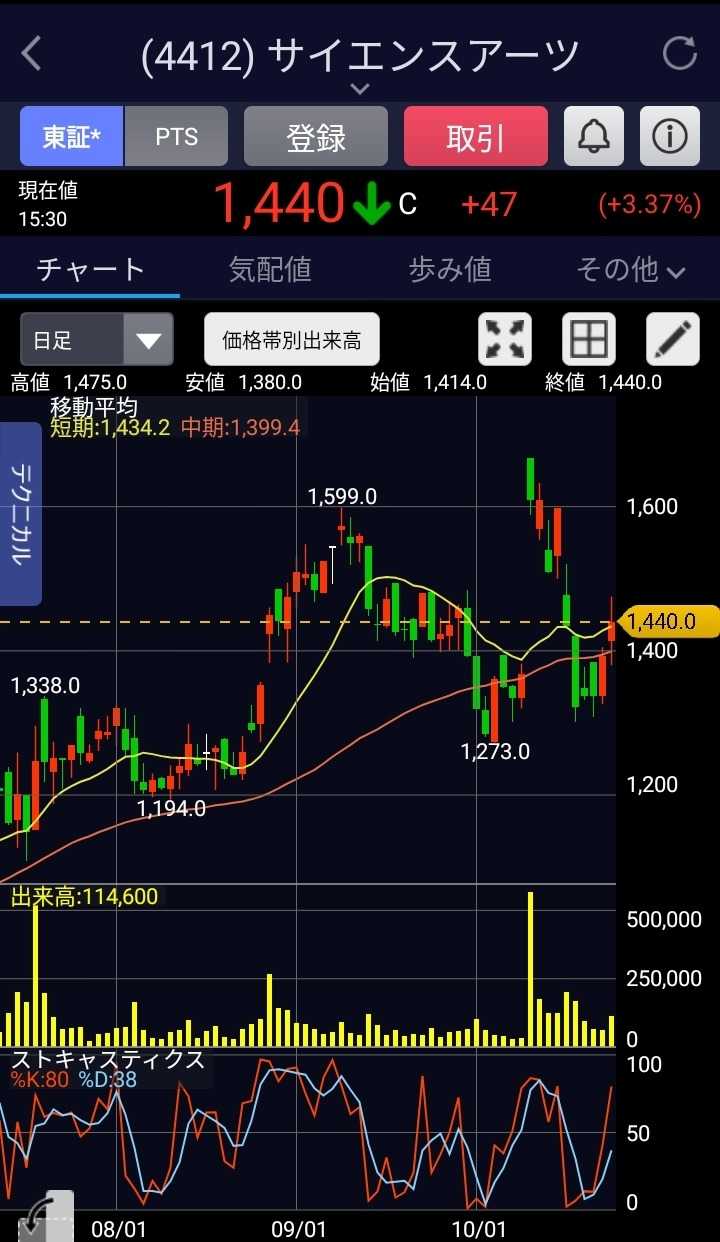Switch to the 気配値 tab
The height and width of the screenshot is (1242, 720).
tap(270, 269)
